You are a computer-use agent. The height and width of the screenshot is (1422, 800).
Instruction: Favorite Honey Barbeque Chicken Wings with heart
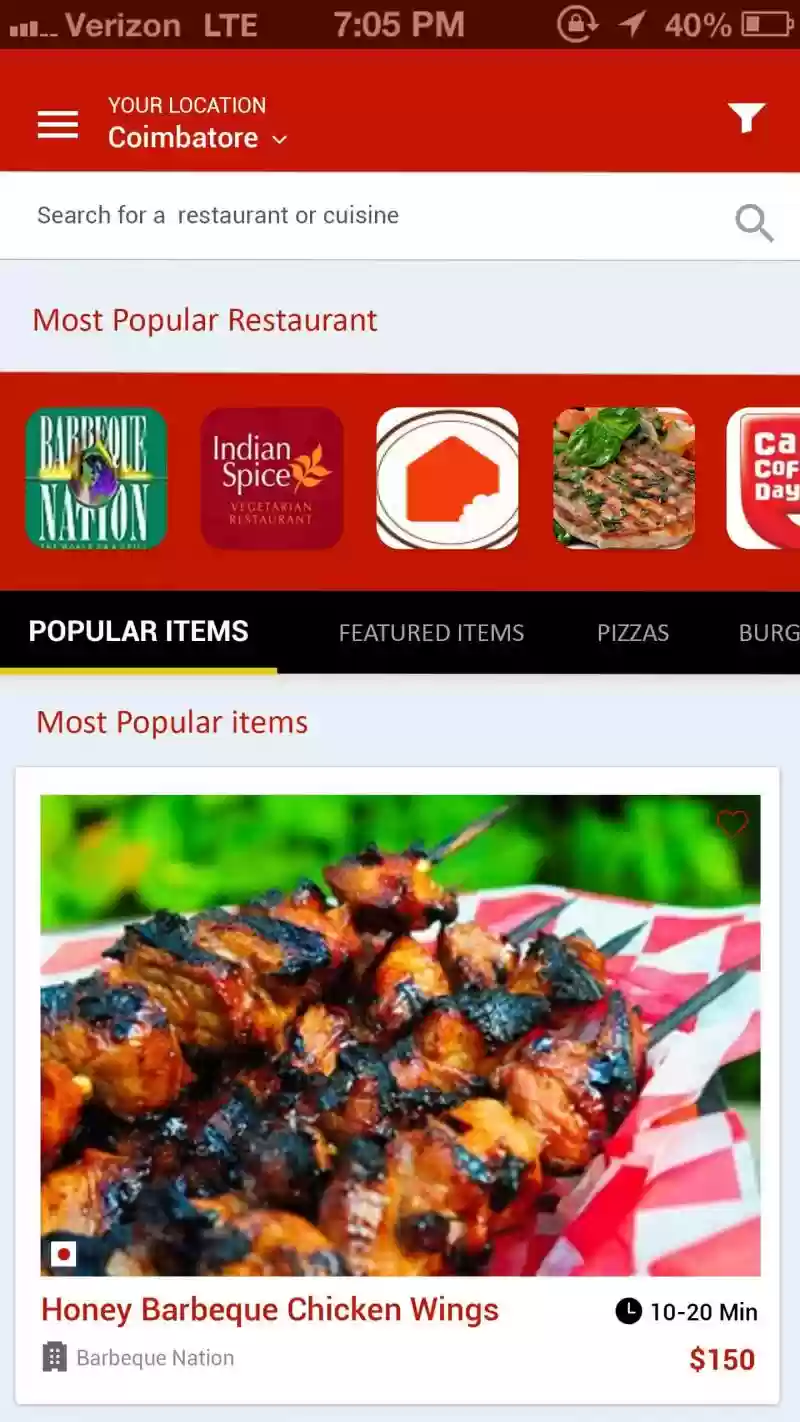pyautogui.click(x=733, y=824)
